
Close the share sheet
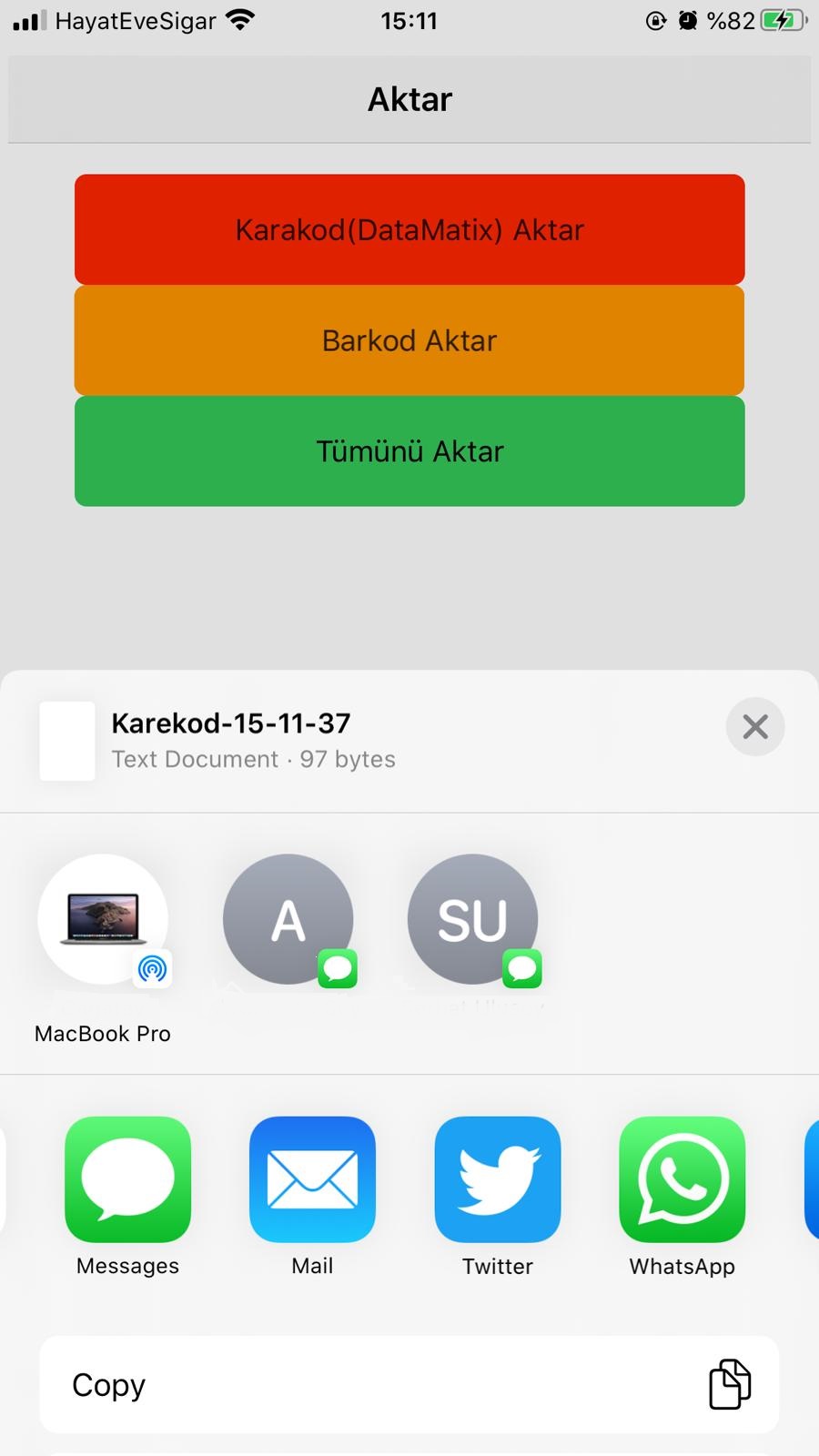tap(755, 726)
